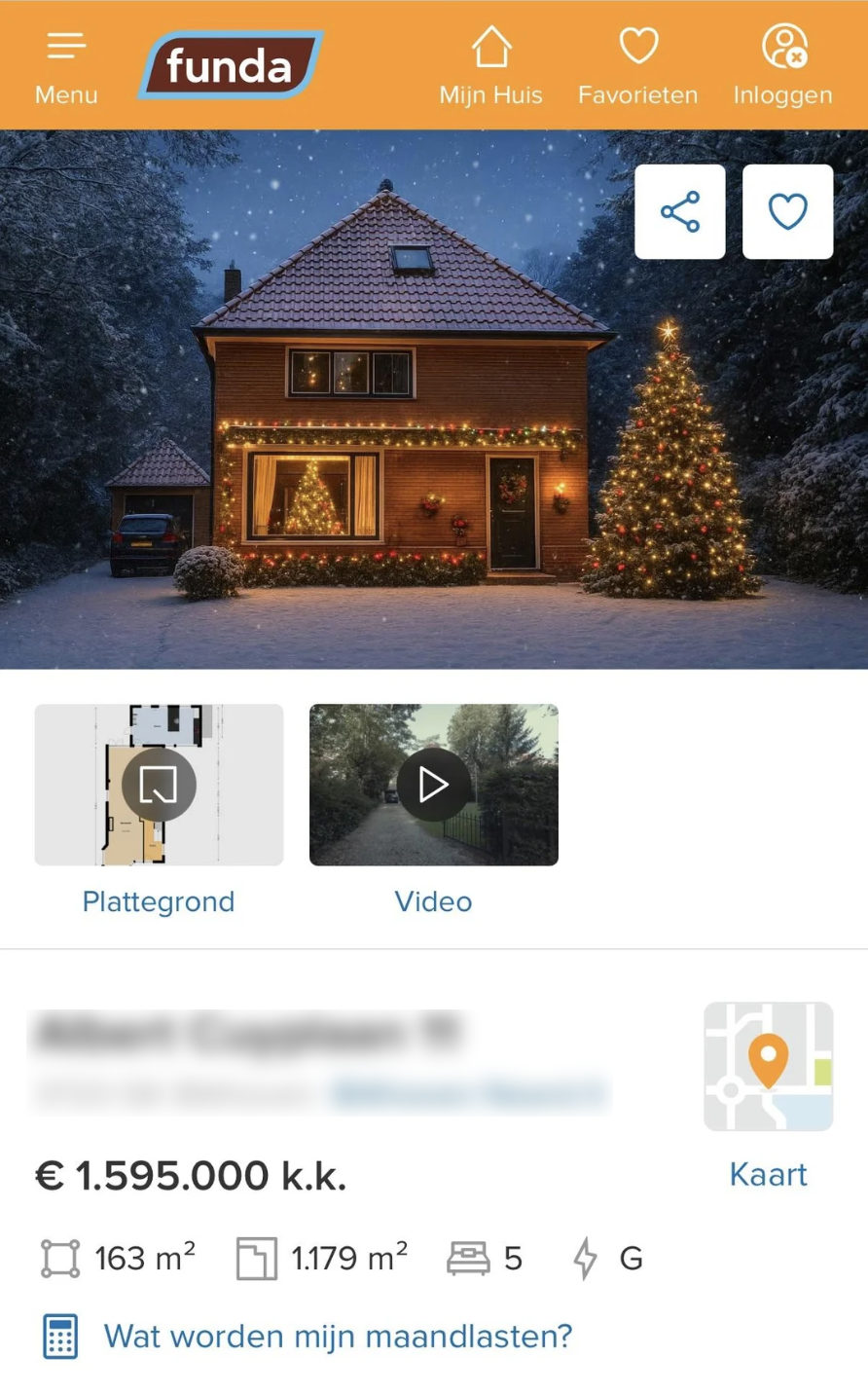This screenshot has width=868, height=1394.
Task: Play the property Video
Action: 433,786
